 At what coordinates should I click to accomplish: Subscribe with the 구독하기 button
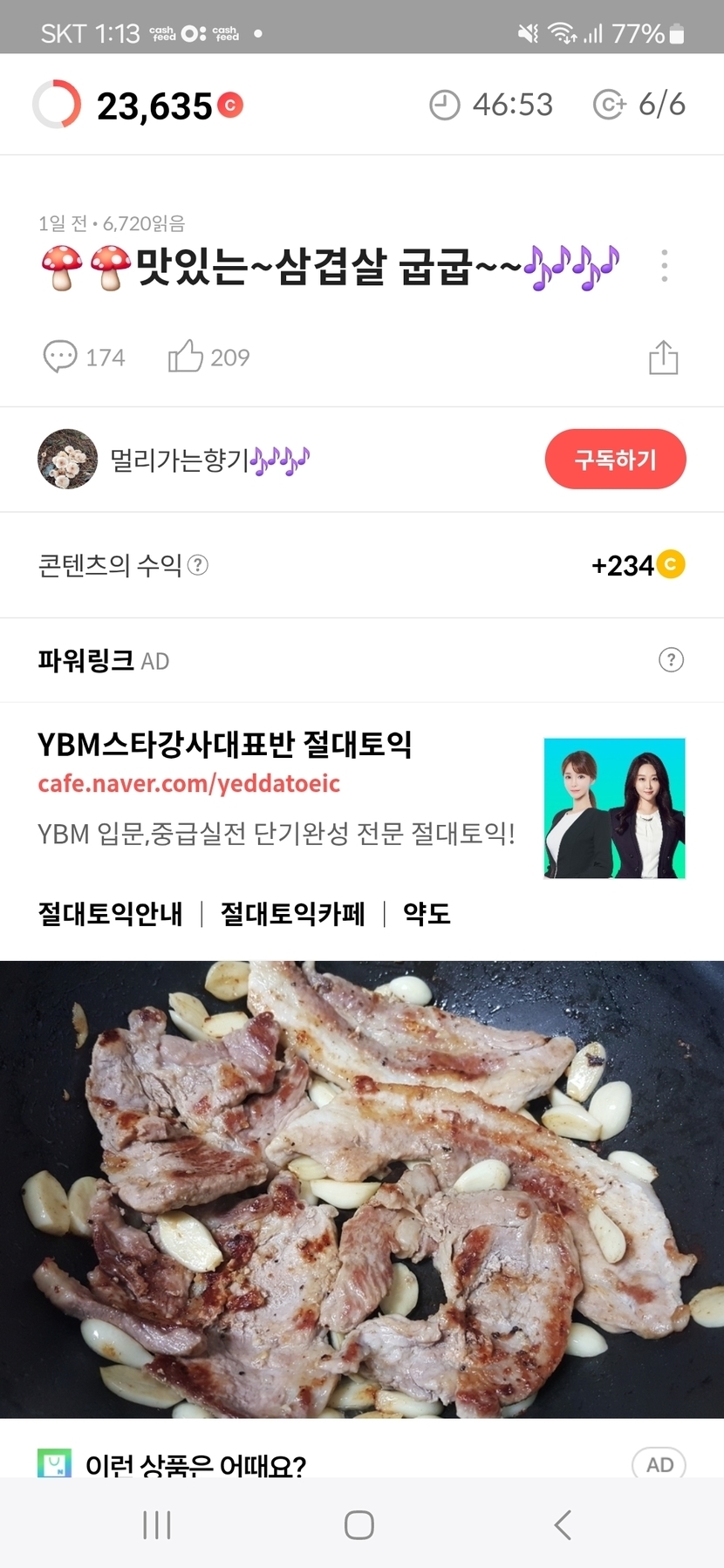[615, 460]
